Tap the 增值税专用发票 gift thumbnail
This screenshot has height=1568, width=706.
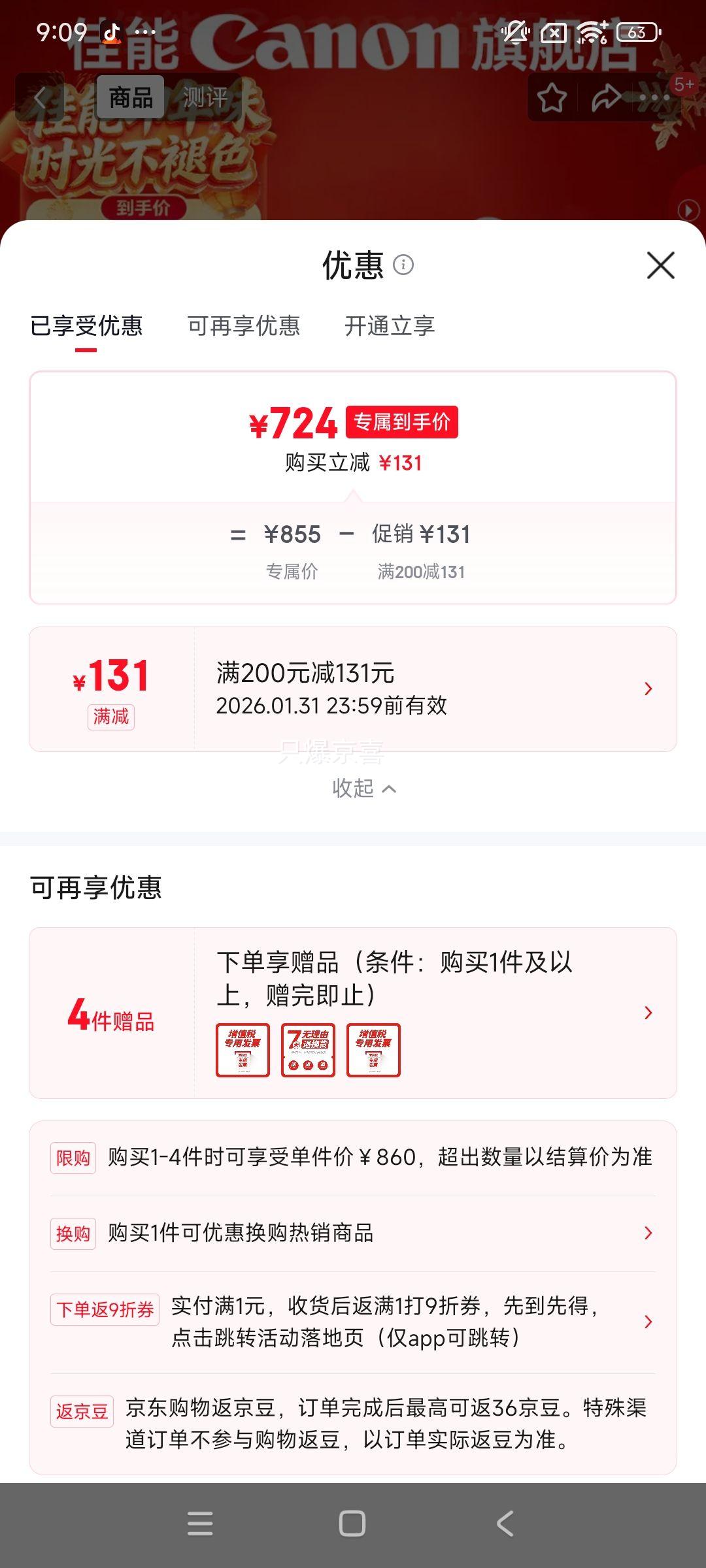click(x=241, y=1049)
